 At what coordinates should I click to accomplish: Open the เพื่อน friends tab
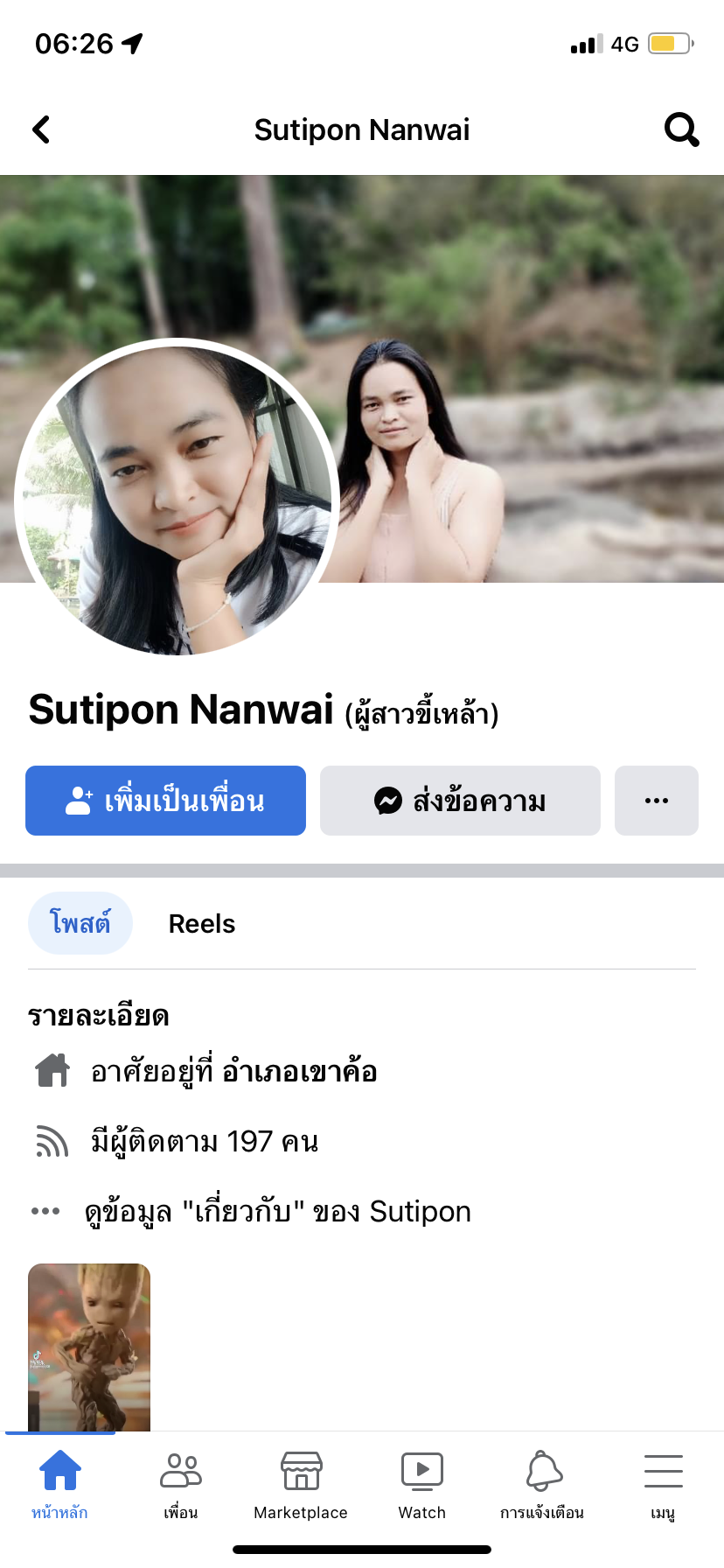[180, 1482]
